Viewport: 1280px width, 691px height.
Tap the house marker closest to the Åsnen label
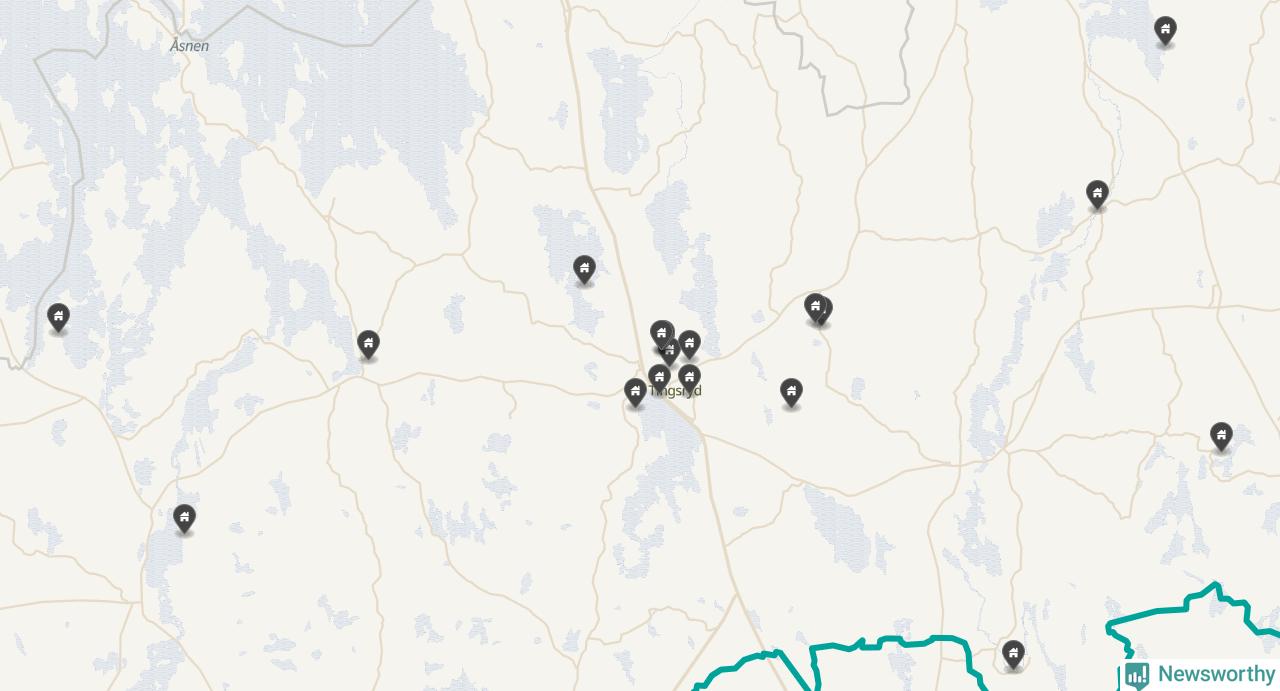click(59, 318)
